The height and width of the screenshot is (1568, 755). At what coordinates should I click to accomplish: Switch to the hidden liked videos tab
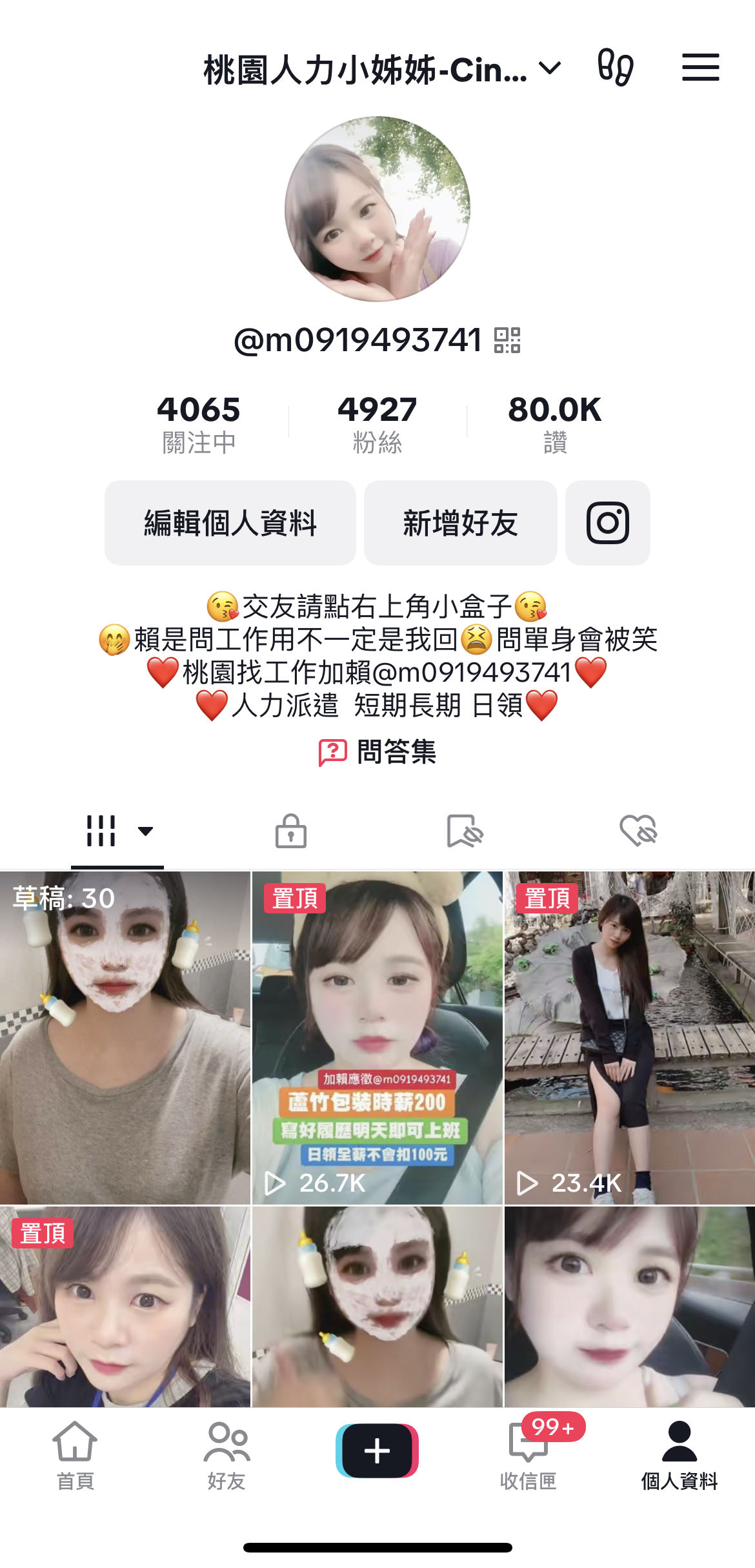638,831
